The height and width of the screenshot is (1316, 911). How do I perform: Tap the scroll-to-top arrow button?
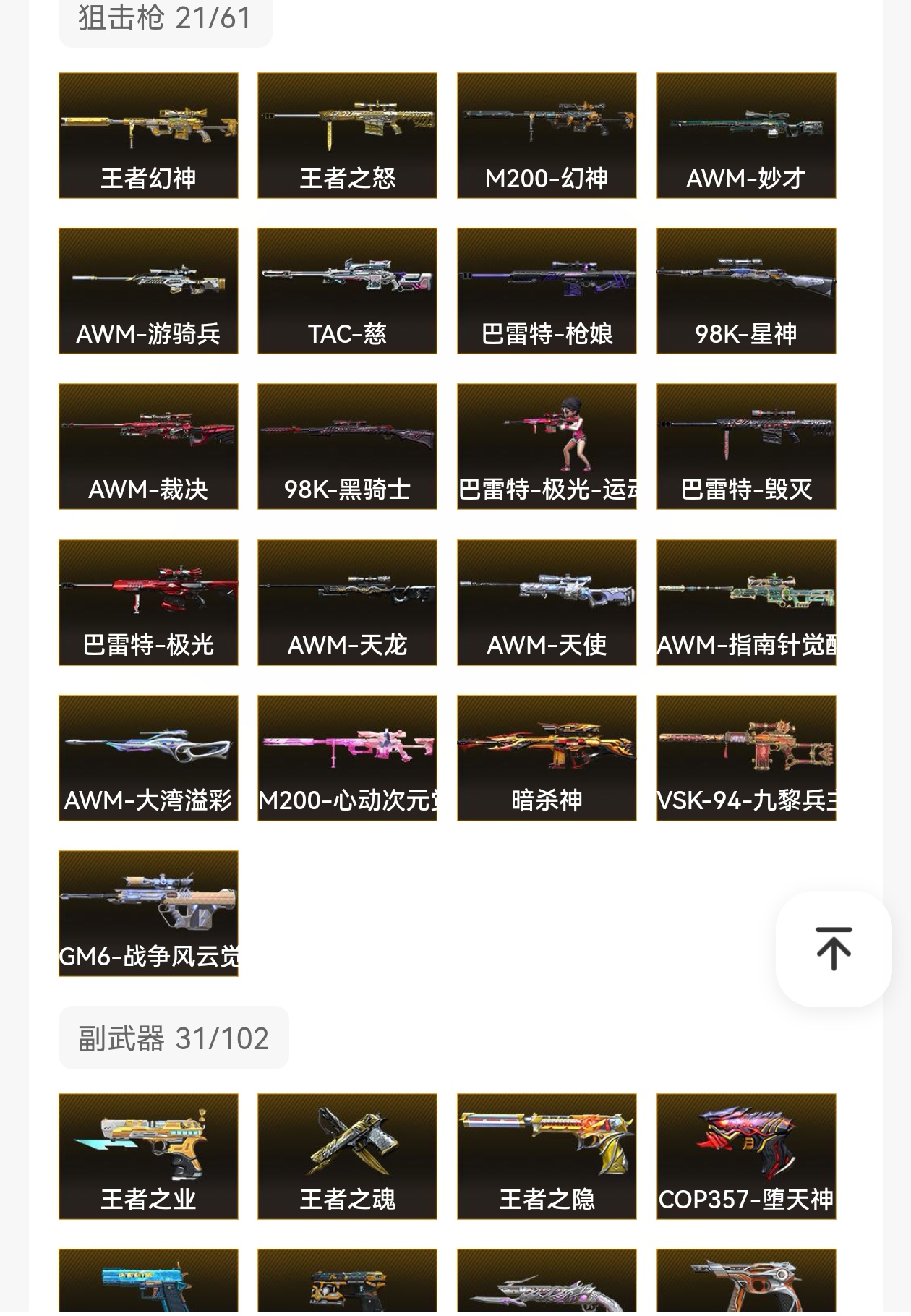point(833,948)
